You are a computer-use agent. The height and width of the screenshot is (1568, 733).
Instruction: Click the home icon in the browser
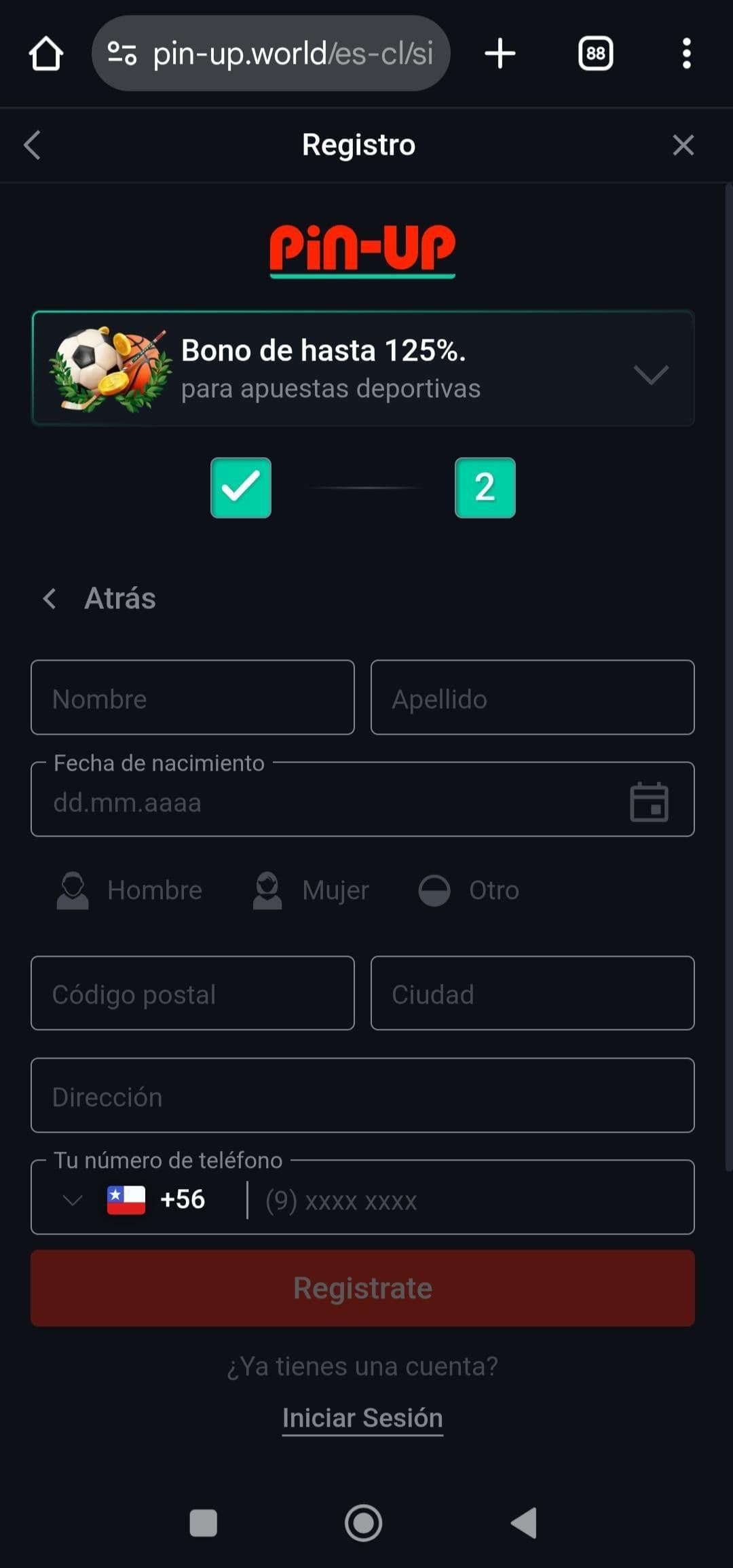click(46, 54)
